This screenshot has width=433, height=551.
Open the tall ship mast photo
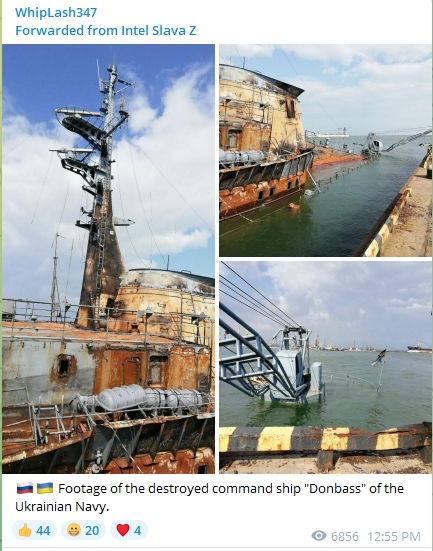[x=108, y=259]
